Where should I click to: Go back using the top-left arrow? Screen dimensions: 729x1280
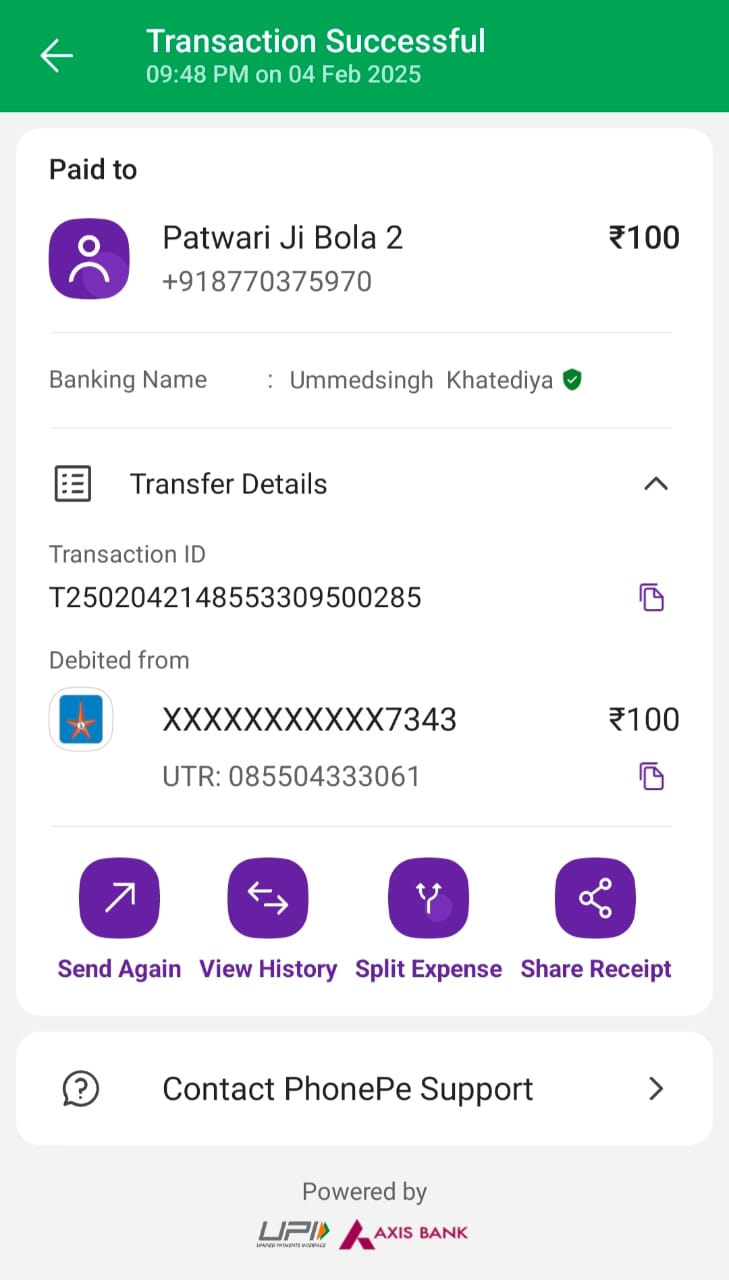pos(56,56)
